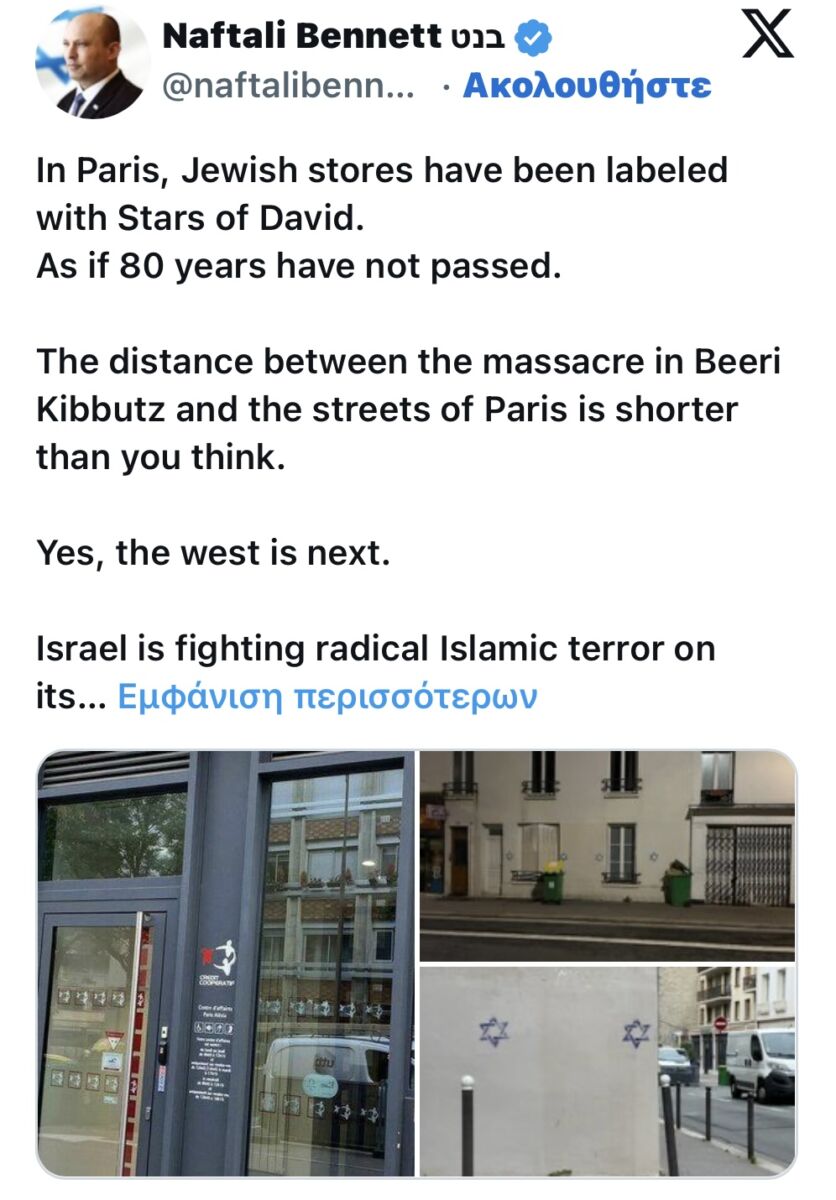Open the large storefront door photo
The width and height of the screenshot is (836, 1200).
[x=226, y=962]
